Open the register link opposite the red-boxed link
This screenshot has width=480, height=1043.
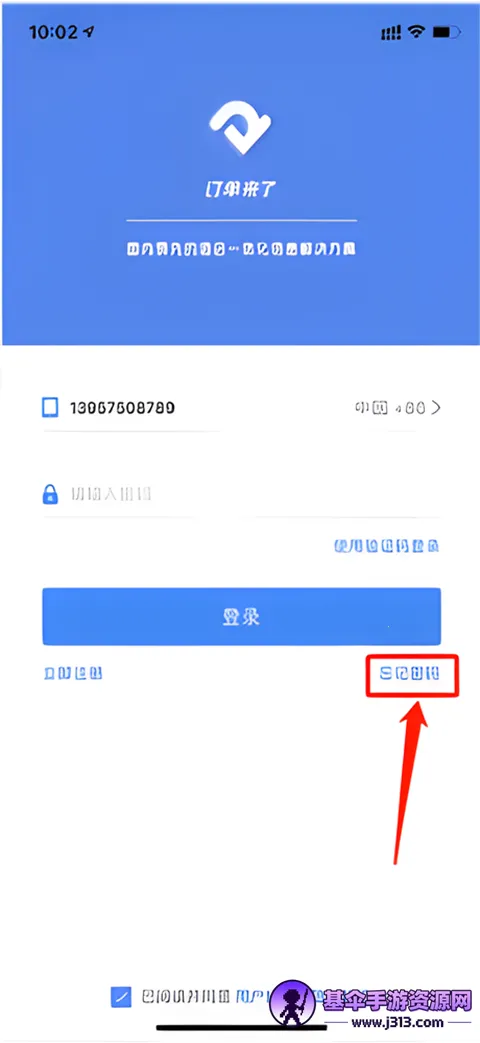72,674
